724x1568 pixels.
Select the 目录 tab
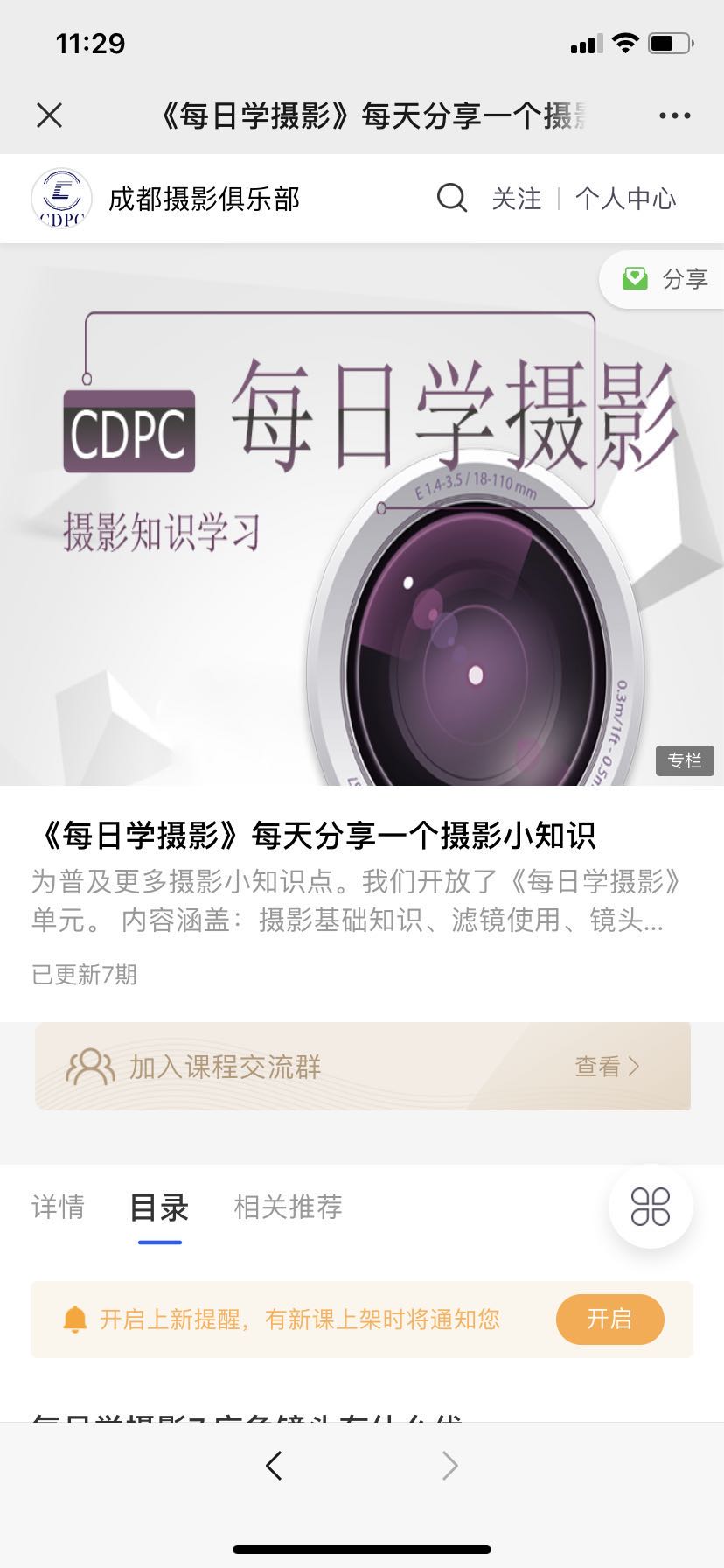point(159,1207)
